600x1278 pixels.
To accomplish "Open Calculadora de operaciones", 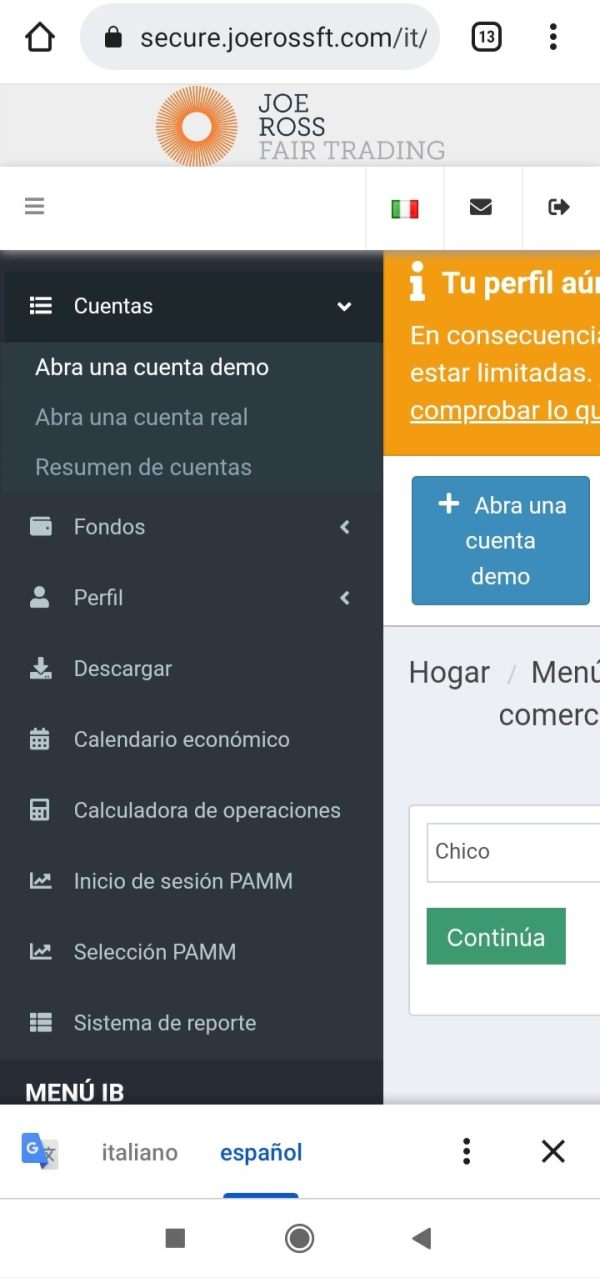I will (x=192, y=811).
